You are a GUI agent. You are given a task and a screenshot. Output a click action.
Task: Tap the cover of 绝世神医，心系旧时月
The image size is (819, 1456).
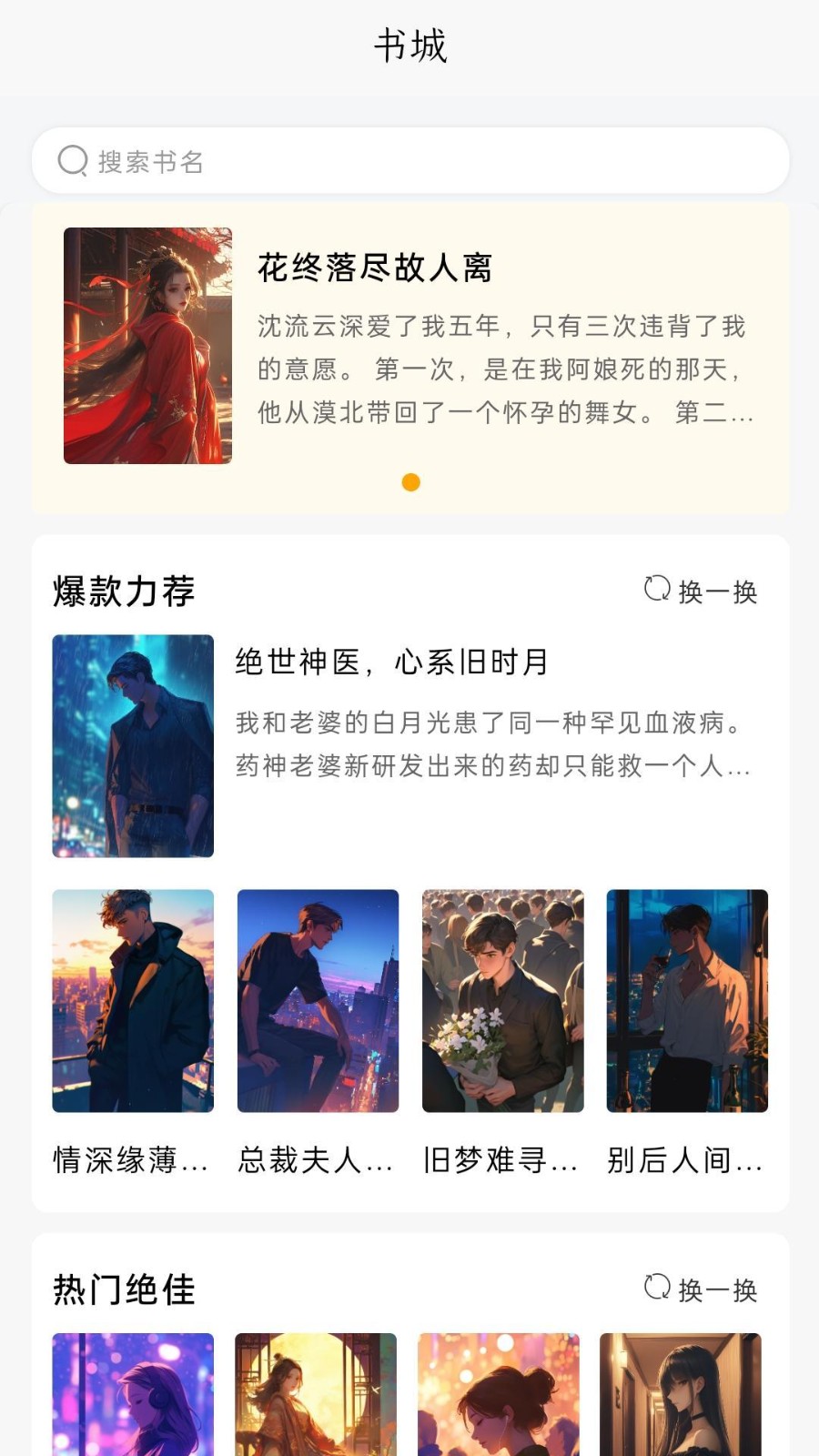point(132,744)
